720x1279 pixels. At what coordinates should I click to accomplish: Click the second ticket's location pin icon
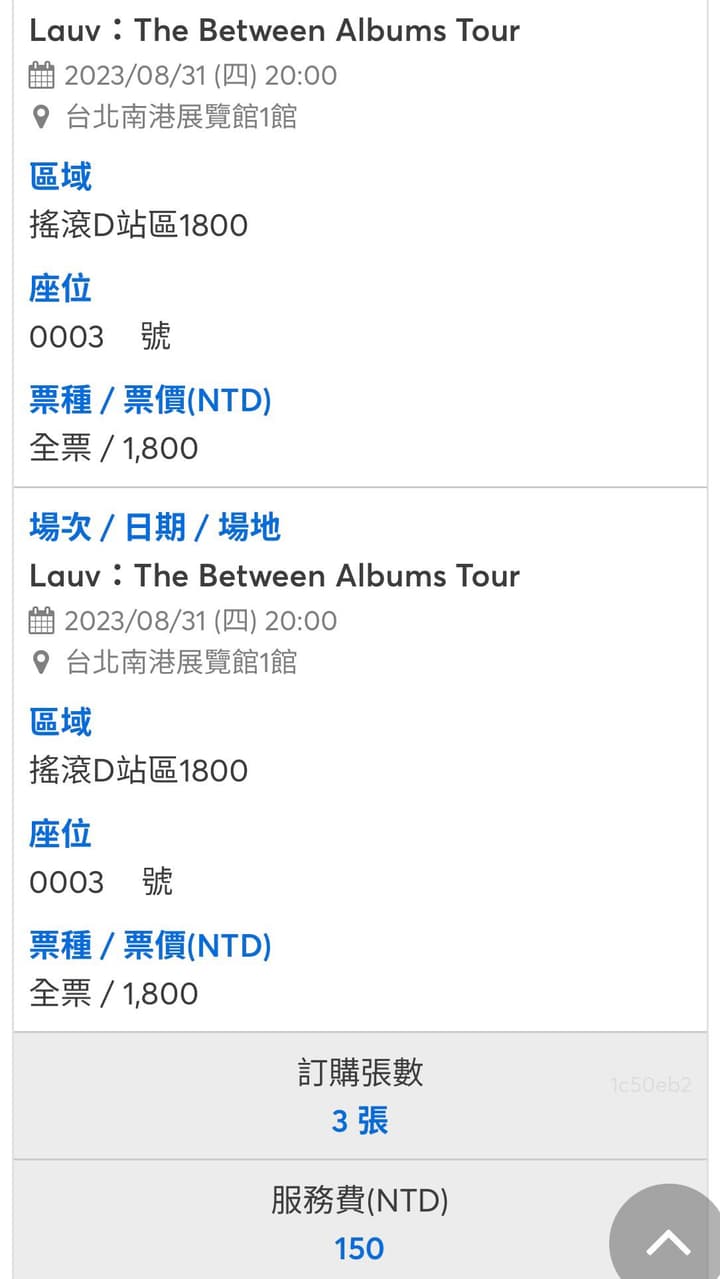41,663
